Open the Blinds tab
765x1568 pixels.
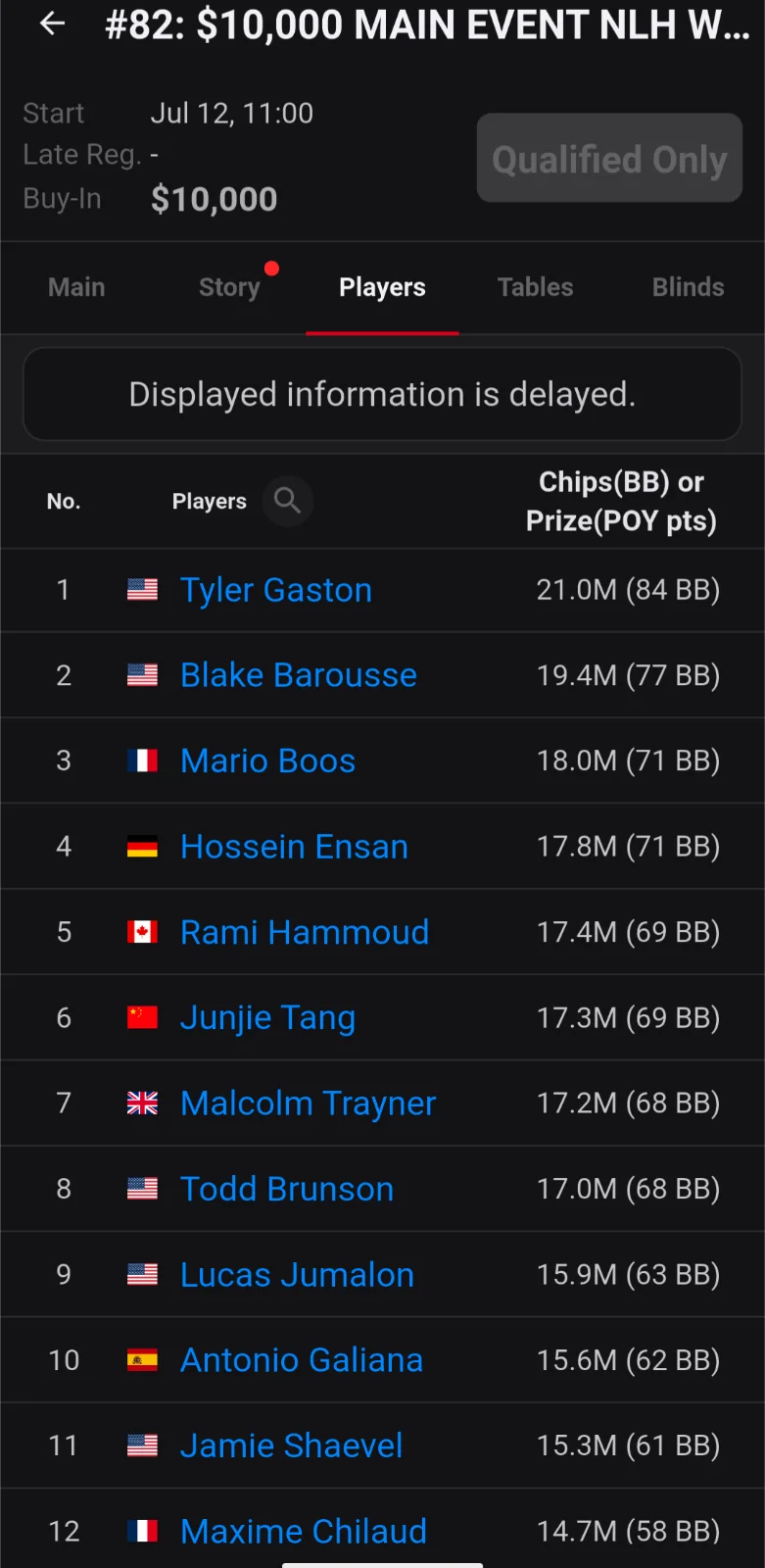[x=688, y=287]
